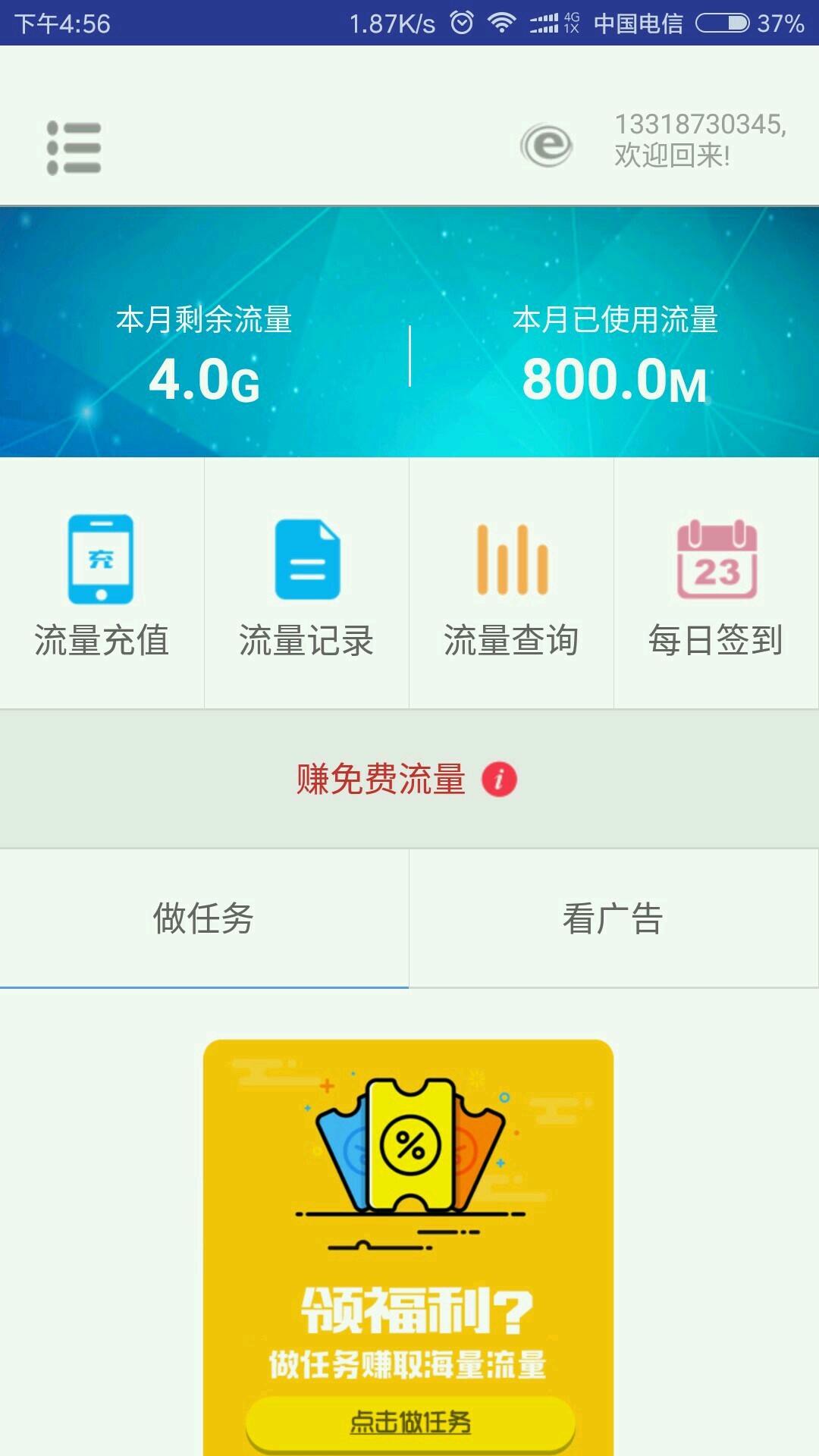Open the hamburger drawer menu
819x1456 pixels.
(x=74, y=147)
